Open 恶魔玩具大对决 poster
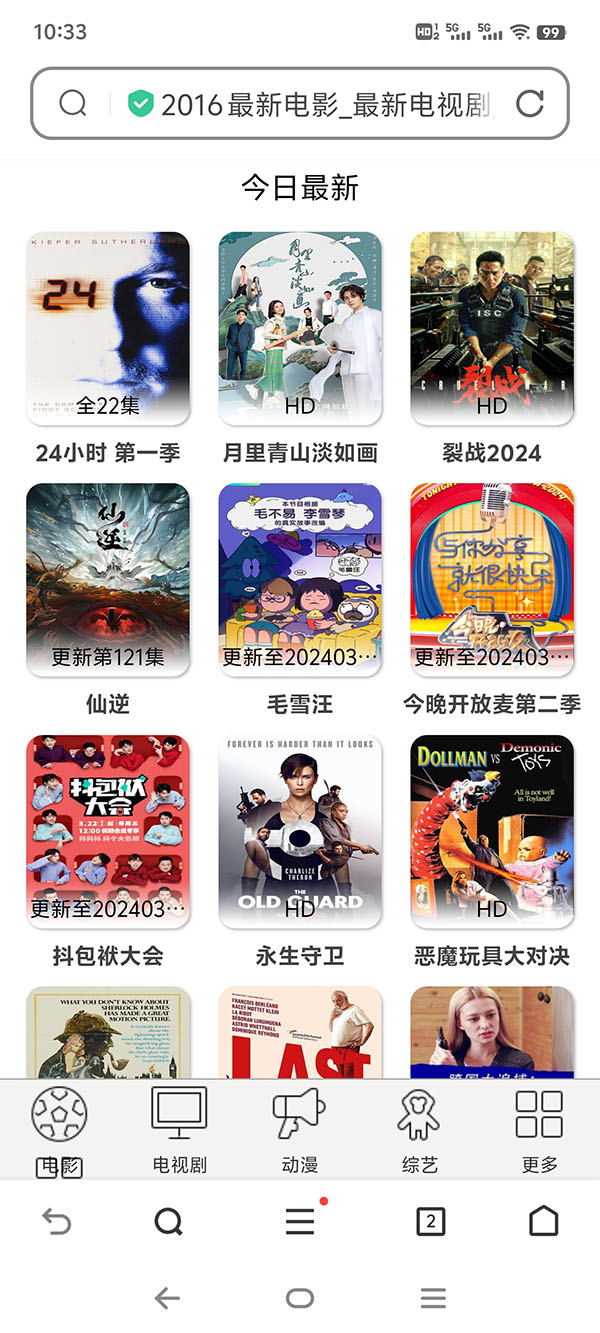Viewport: 600px width, 1333px height. point(492,831)
